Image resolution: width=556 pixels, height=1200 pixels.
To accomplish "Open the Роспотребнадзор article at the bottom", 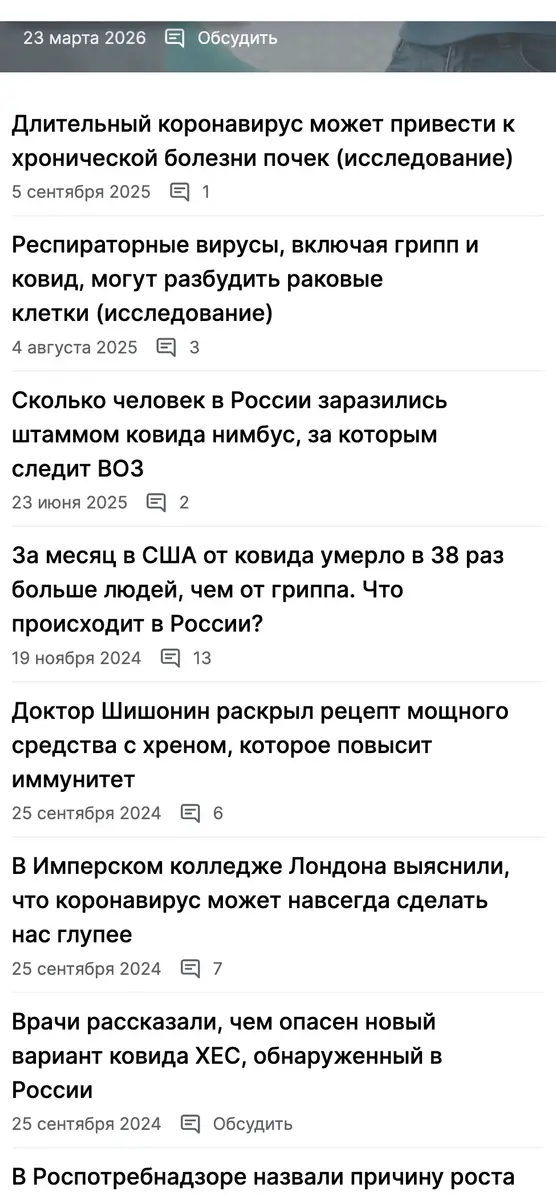I will click(263, 1178).
